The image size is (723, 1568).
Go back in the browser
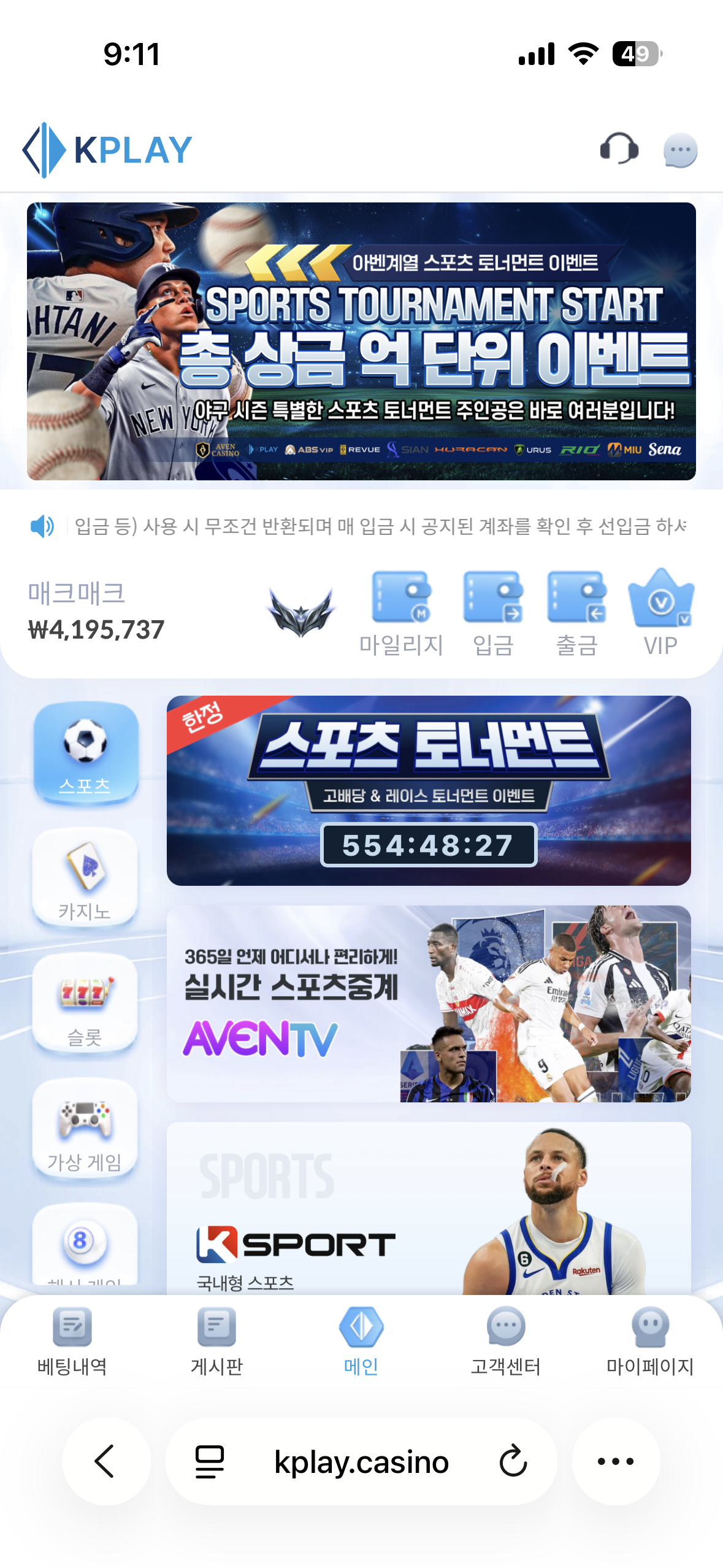pos(105,1461)
